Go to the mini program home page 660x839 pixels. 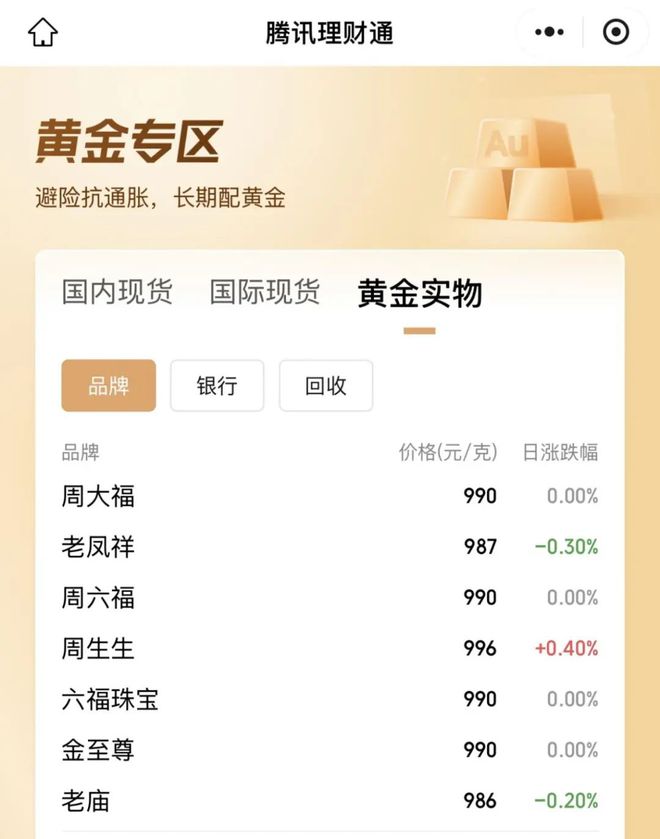[x=43, y=32]
